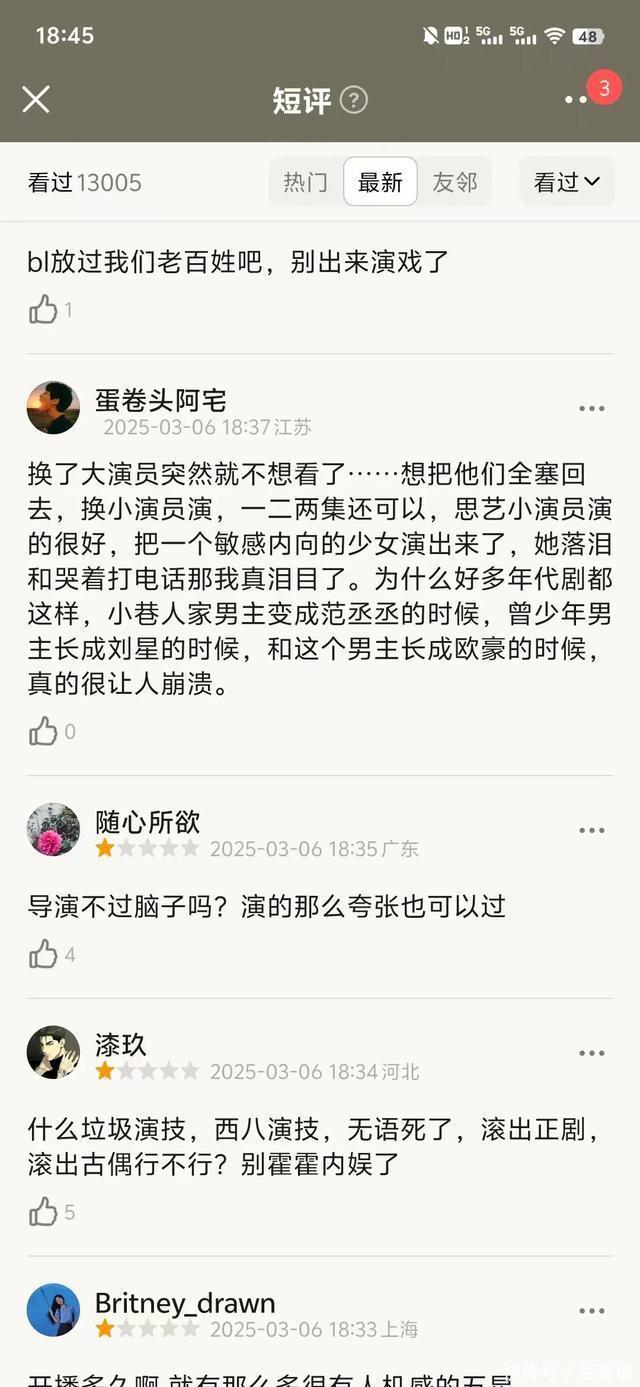Like 漆玖's review

point(43,1213)
